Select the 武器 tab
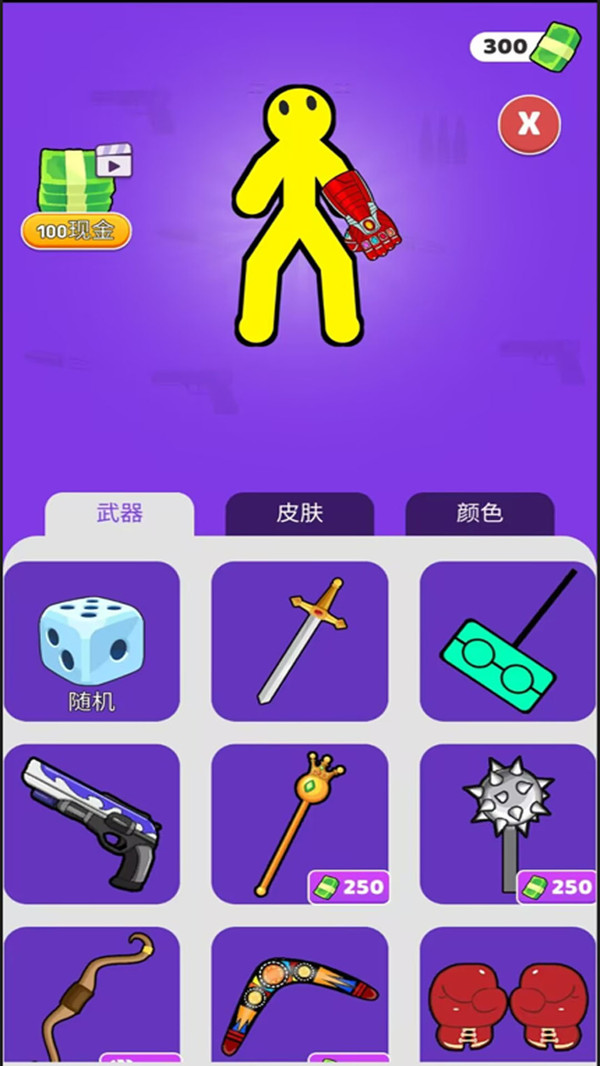The height and width of the screenshot is (1066, 600). click(120, 513)
